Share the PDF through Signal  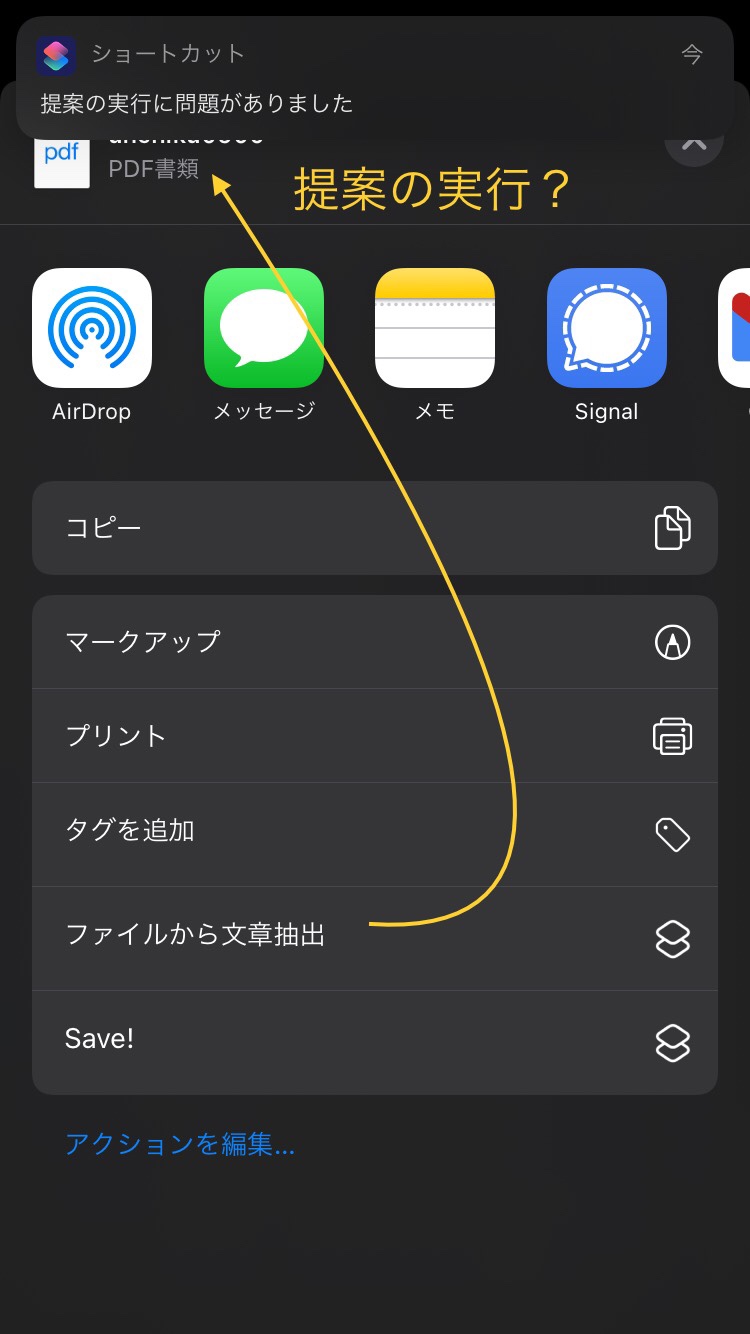(x=607, y=328)
